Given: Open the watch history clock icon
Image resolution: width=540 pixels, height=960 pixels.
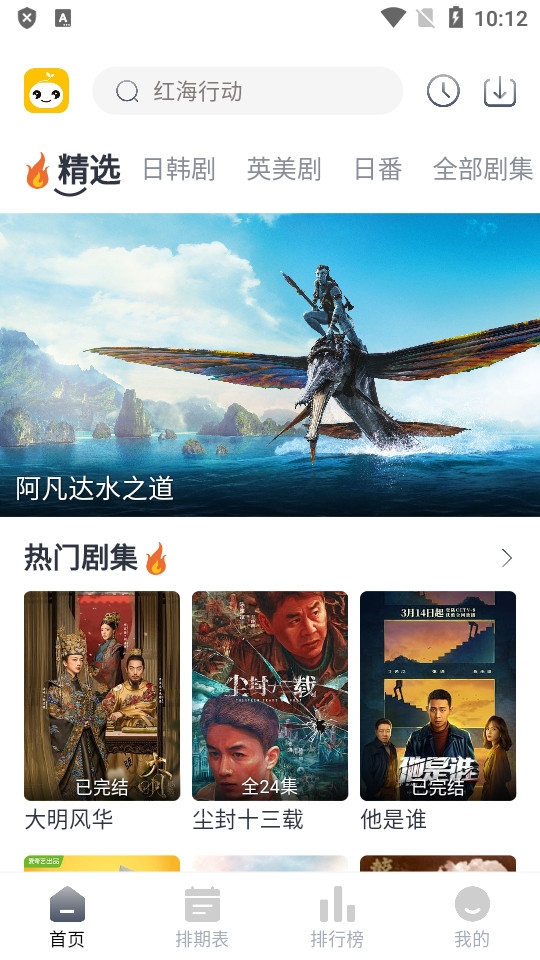Looking at the screenshot, I should pos(443,91).
